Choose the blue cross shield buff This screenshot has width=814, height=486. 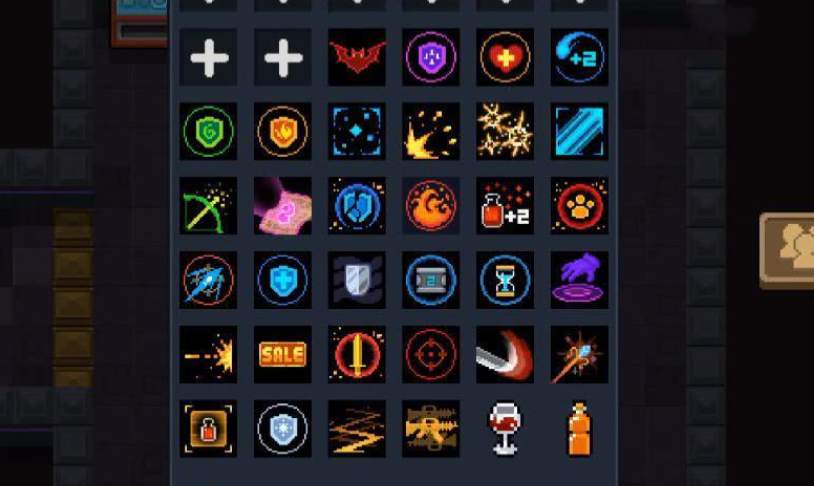click(x=283, y=280)
